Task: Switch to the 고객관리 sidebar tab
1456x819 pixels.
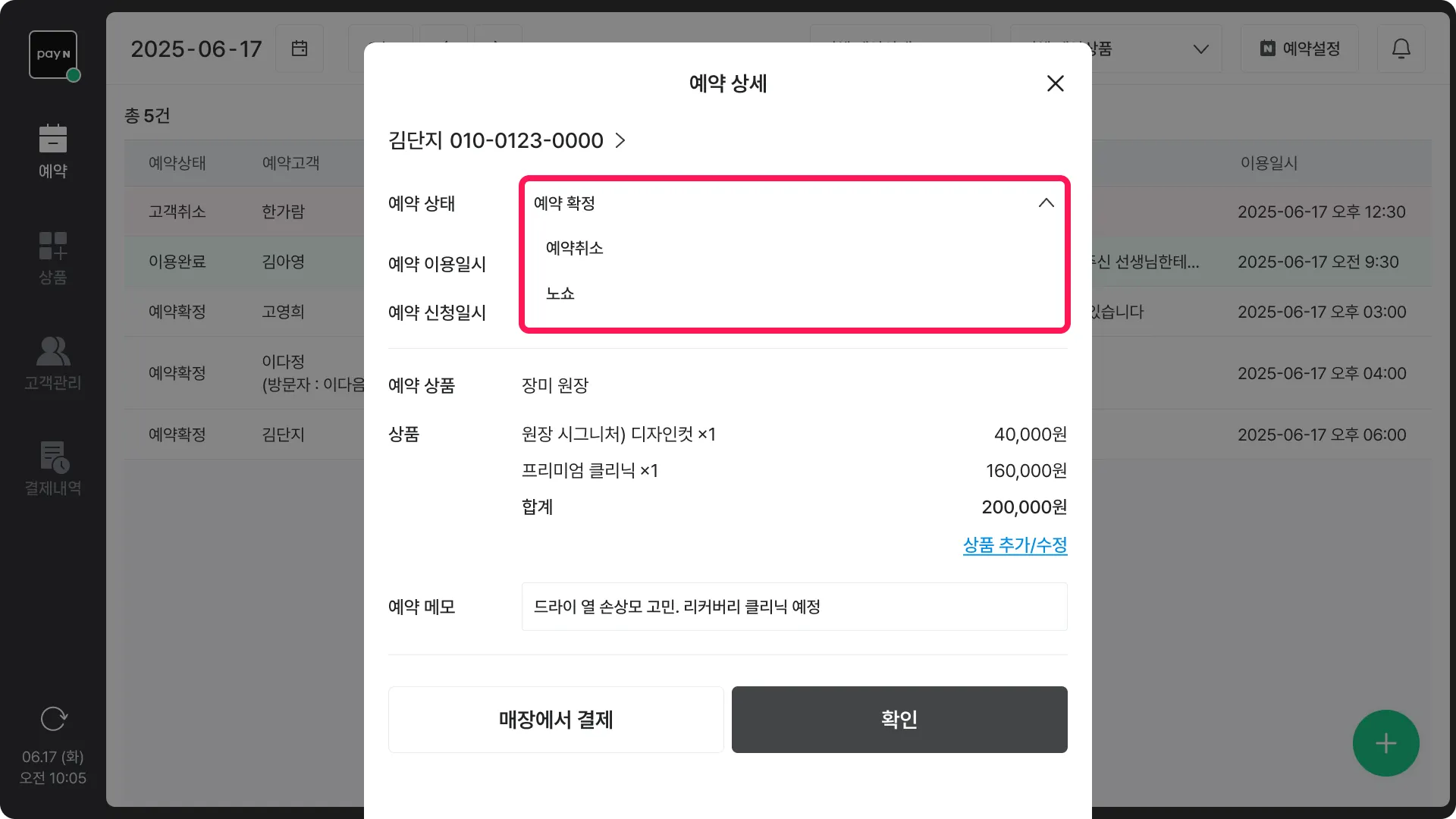Action: [x=53, y=363]
